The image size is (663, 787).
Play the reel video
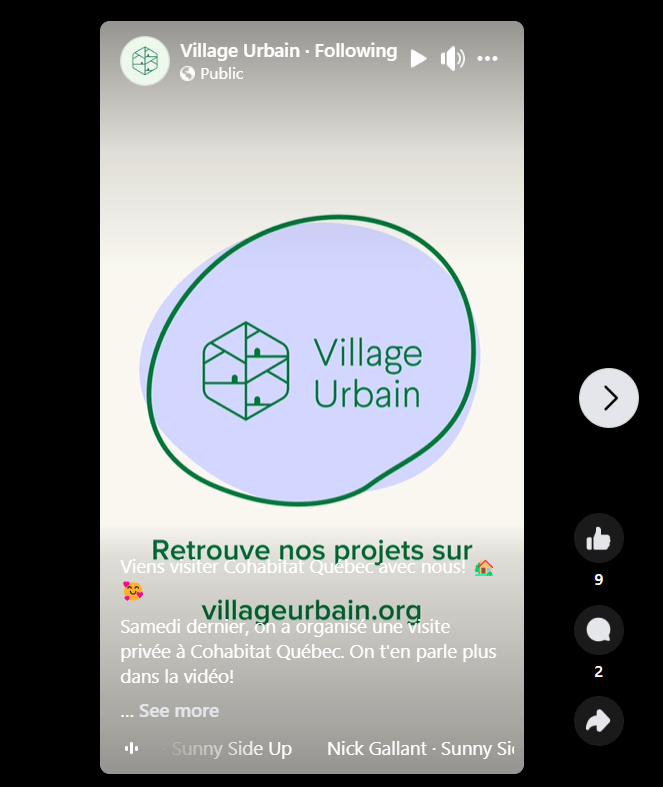click(418, 59)
